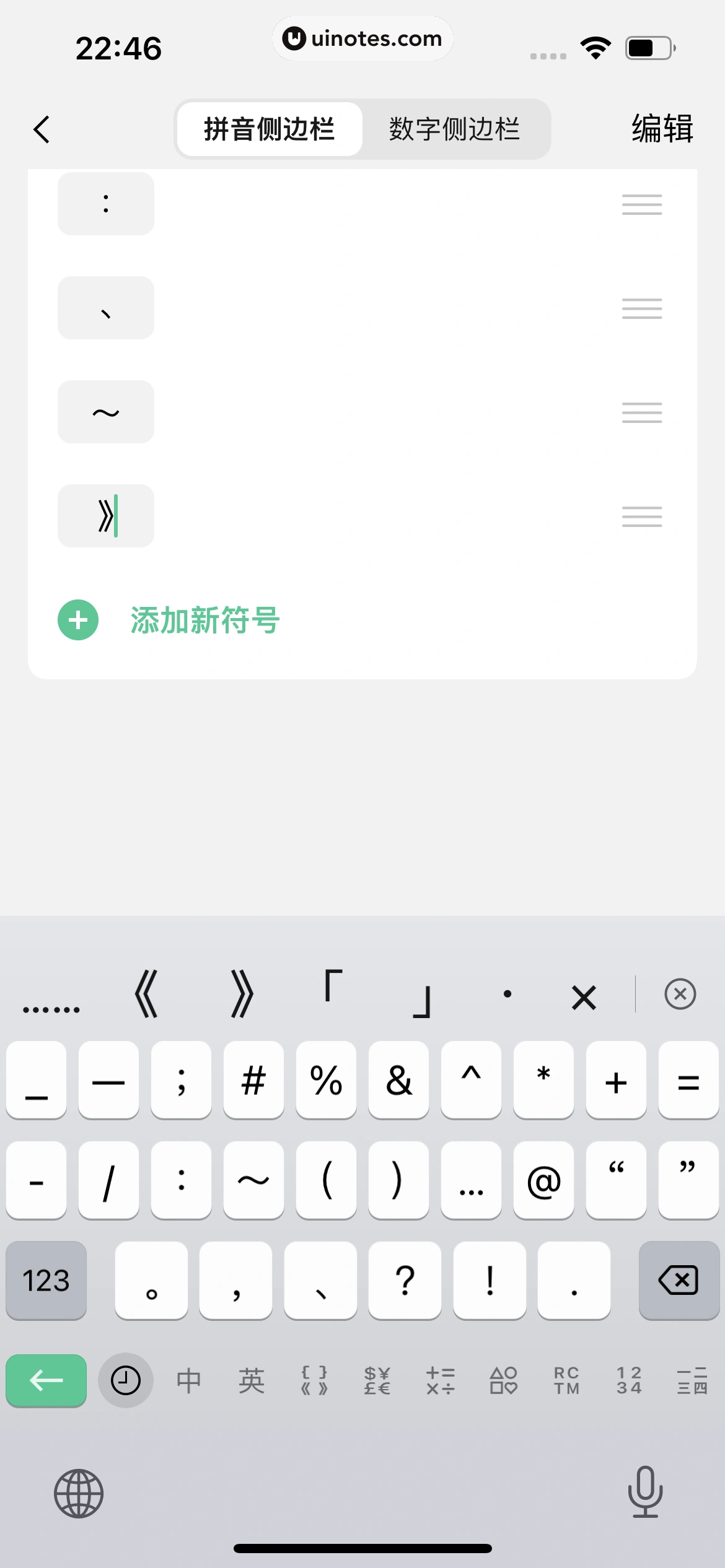Viewport: 725px width, 1568px height.
Task: Open the recent symbols clock icon
Action: click(125, 1381)
